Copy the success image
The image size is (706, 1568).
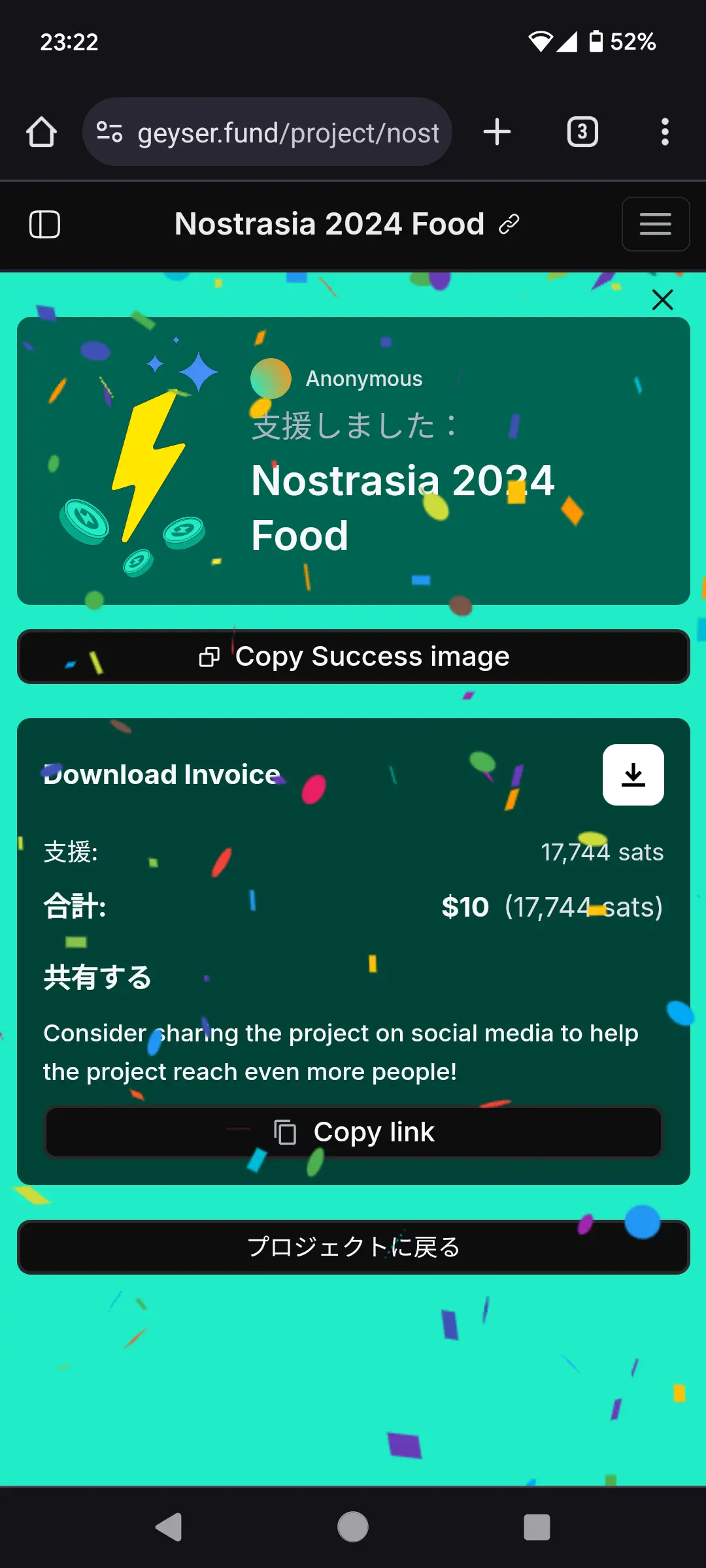coord(354,657)
